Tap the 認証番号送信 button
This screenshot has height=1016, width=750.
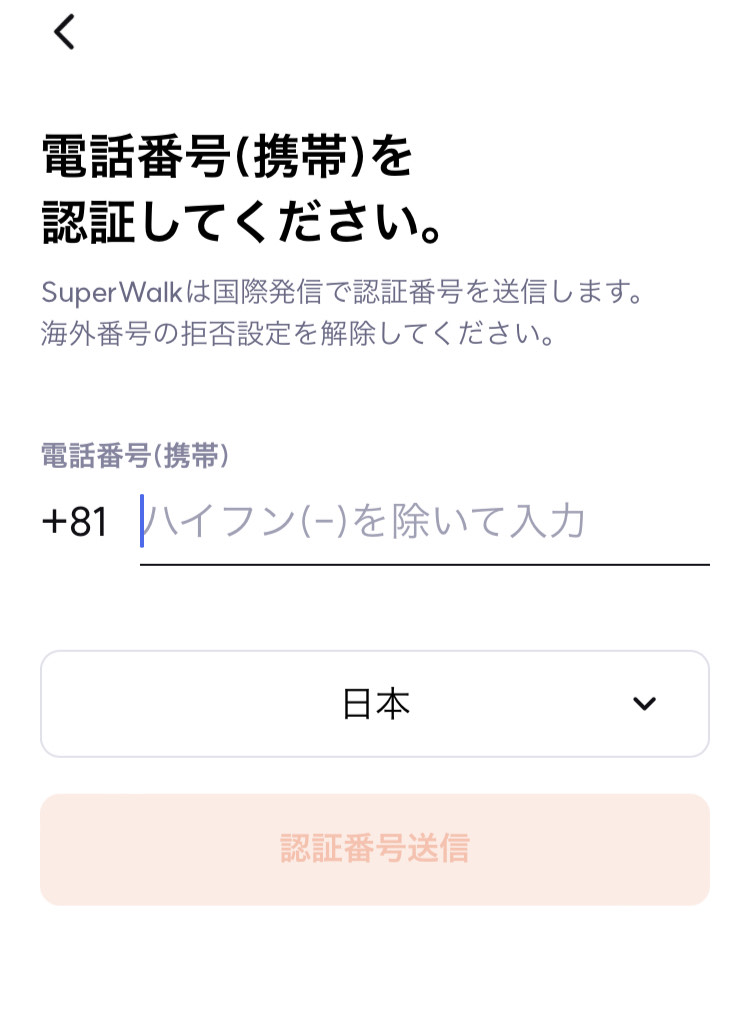pos(375,849)
